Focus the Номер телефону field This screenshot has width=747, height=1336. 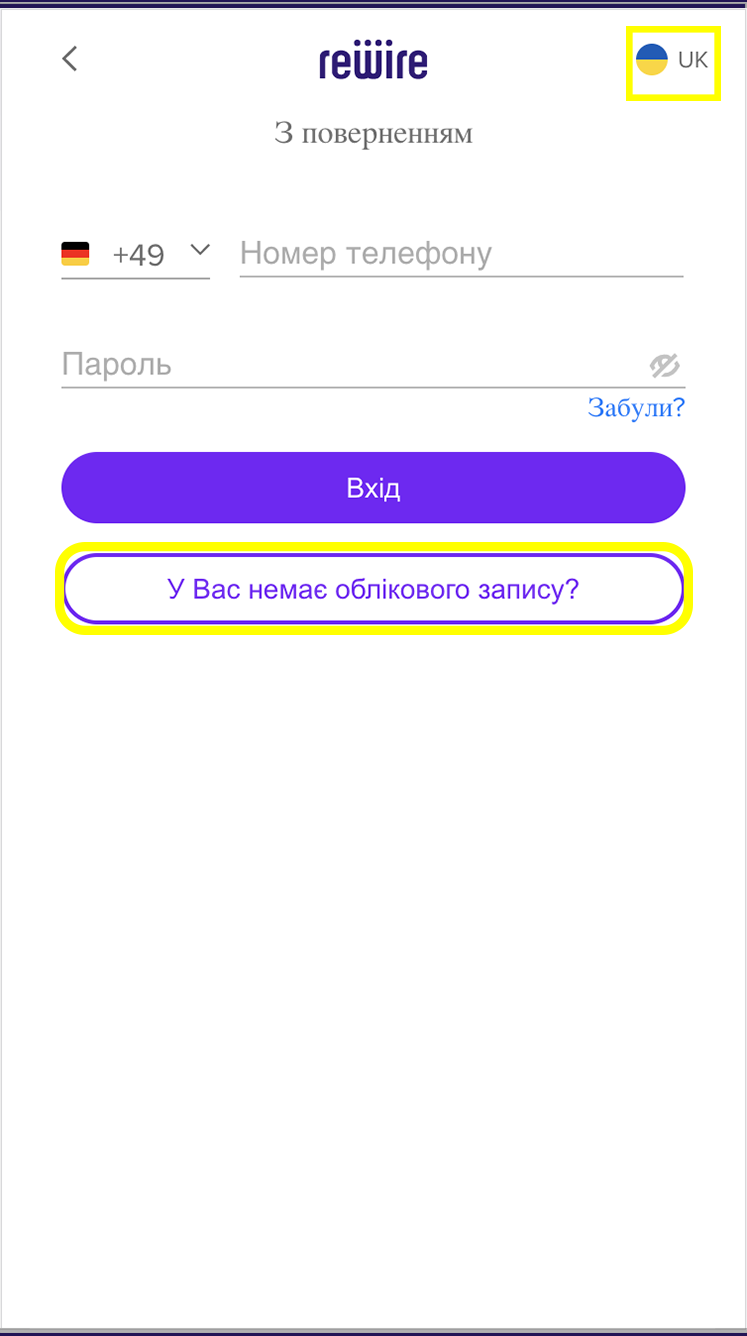coord(460,254)
